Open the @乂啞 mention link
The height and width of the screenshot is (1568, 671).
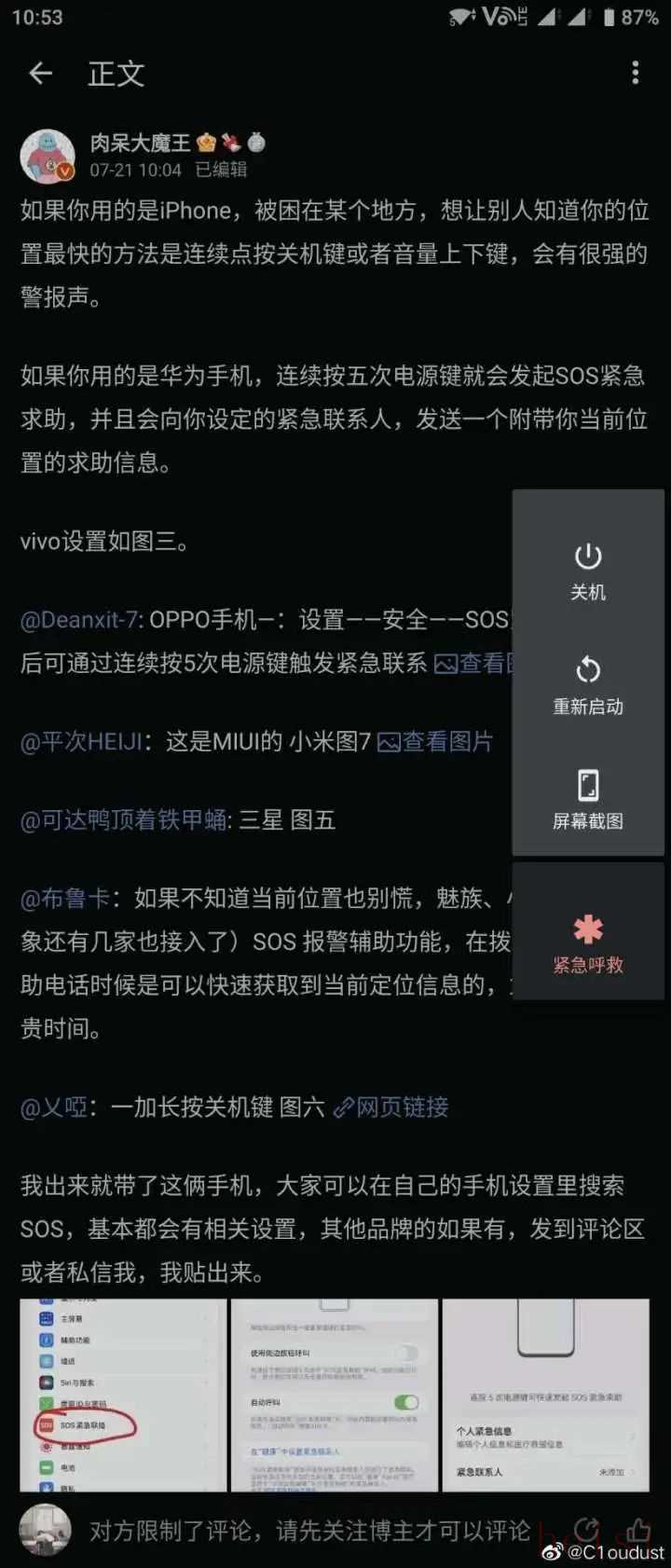tap(54, 1107)
